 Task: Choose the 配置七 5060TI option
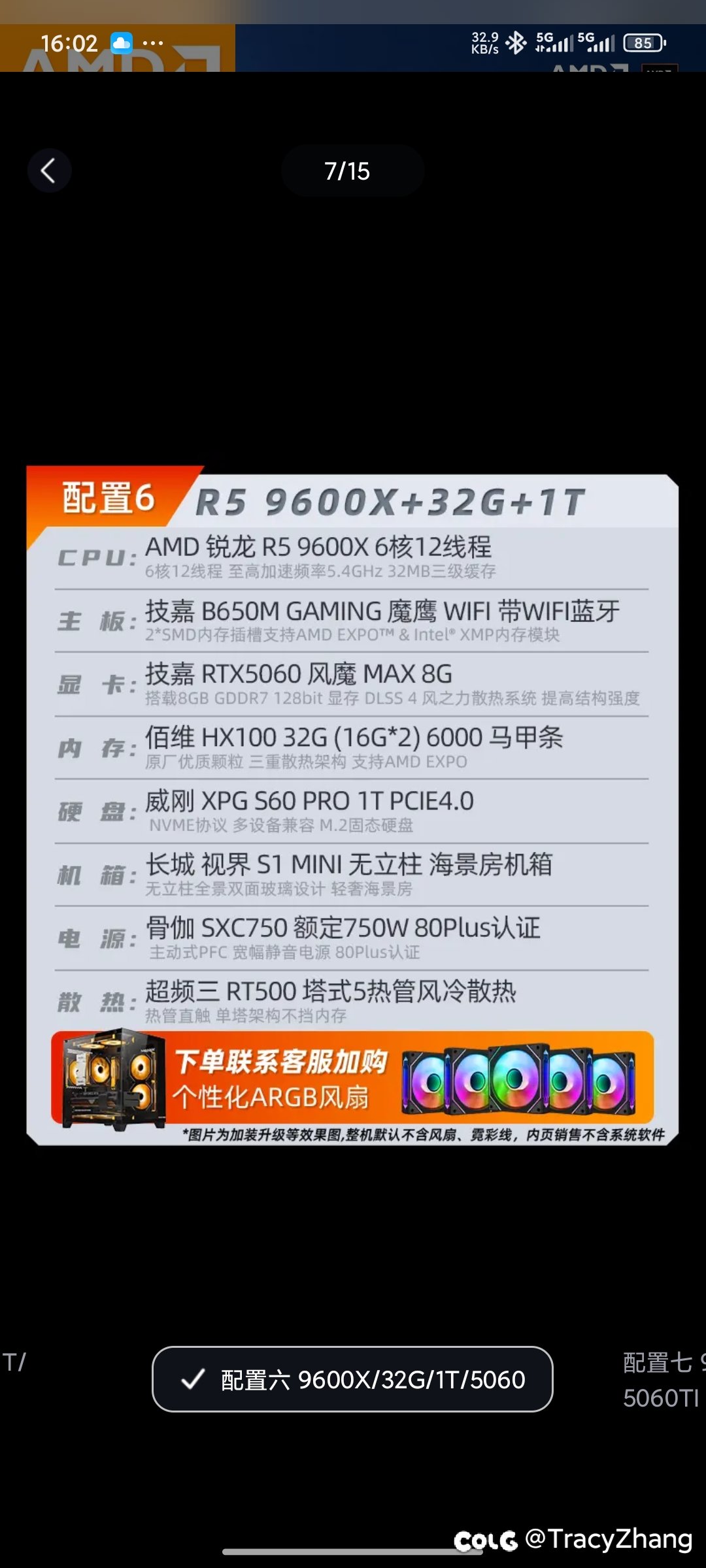[663, 1380]
